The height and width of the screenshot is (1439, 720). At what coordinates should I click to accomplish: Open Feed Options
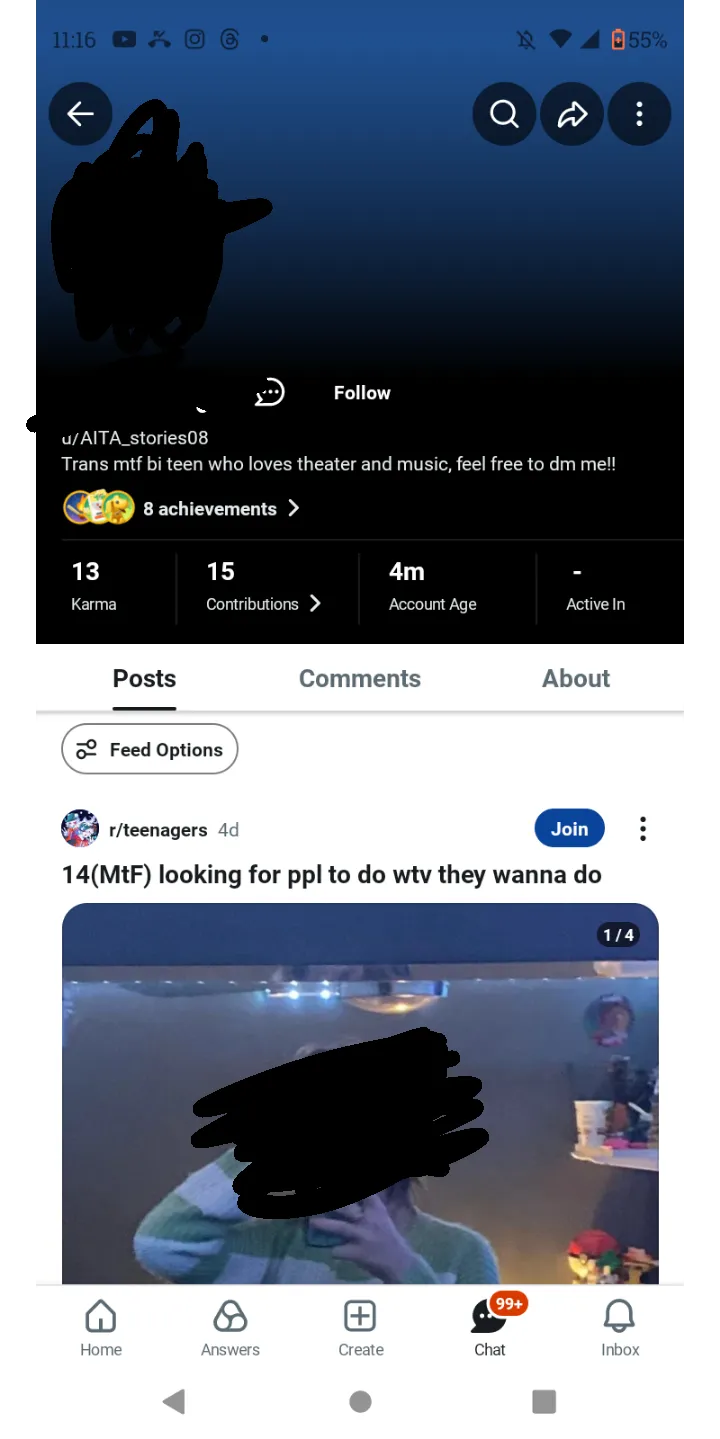pos(150,749)
